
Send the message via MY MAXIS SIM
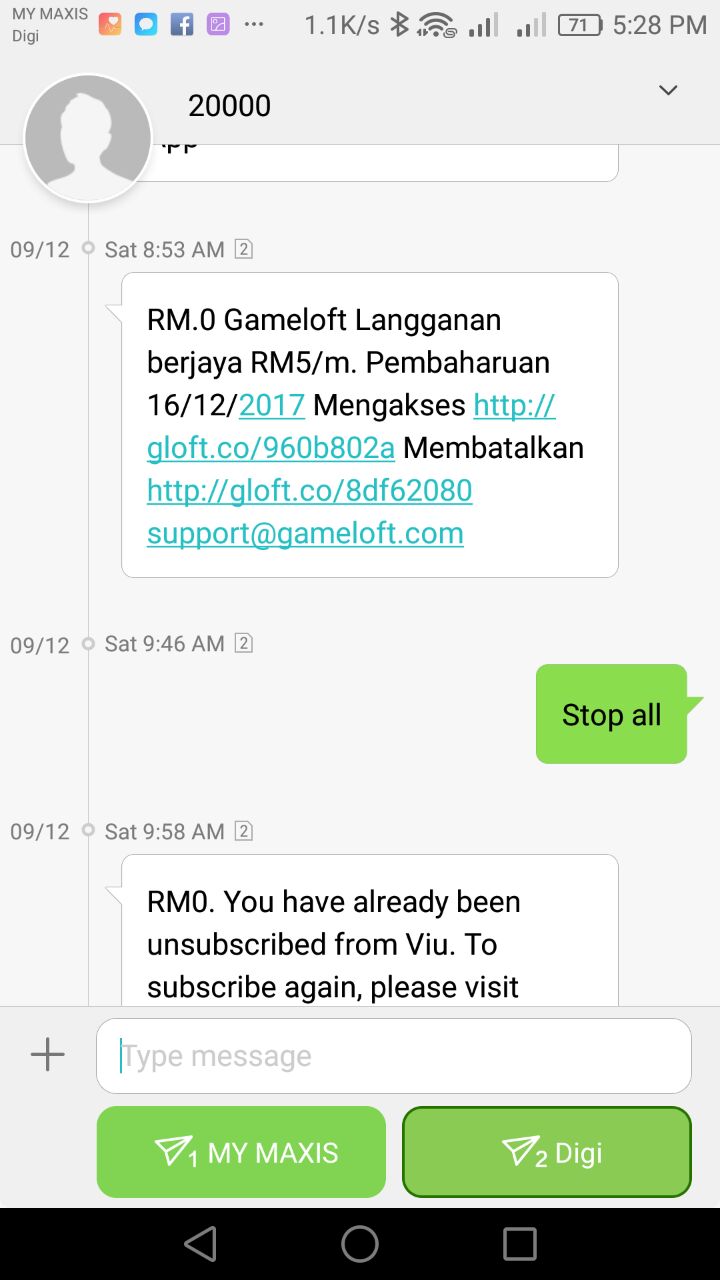[x=241, y=1152]
